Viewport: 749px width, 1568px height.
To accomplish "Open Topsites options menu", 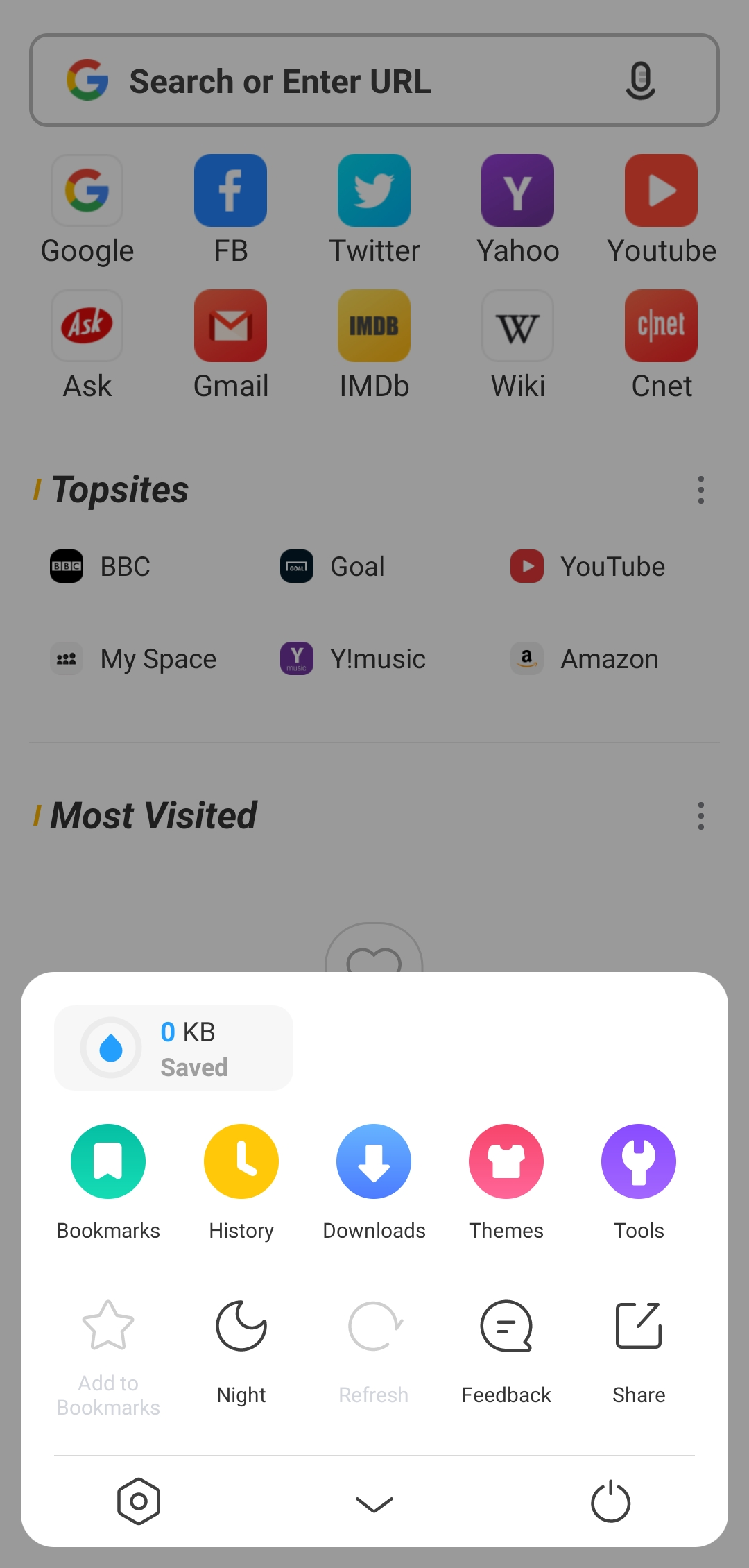I will pyautogui.click(x=700, y=491).
